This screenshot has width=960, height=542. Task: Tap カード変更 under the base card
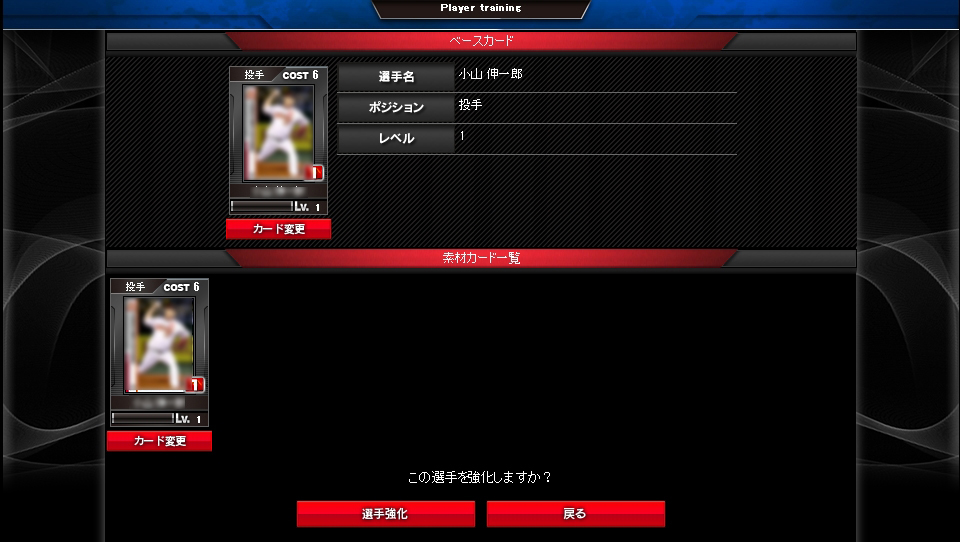(278, 229)
